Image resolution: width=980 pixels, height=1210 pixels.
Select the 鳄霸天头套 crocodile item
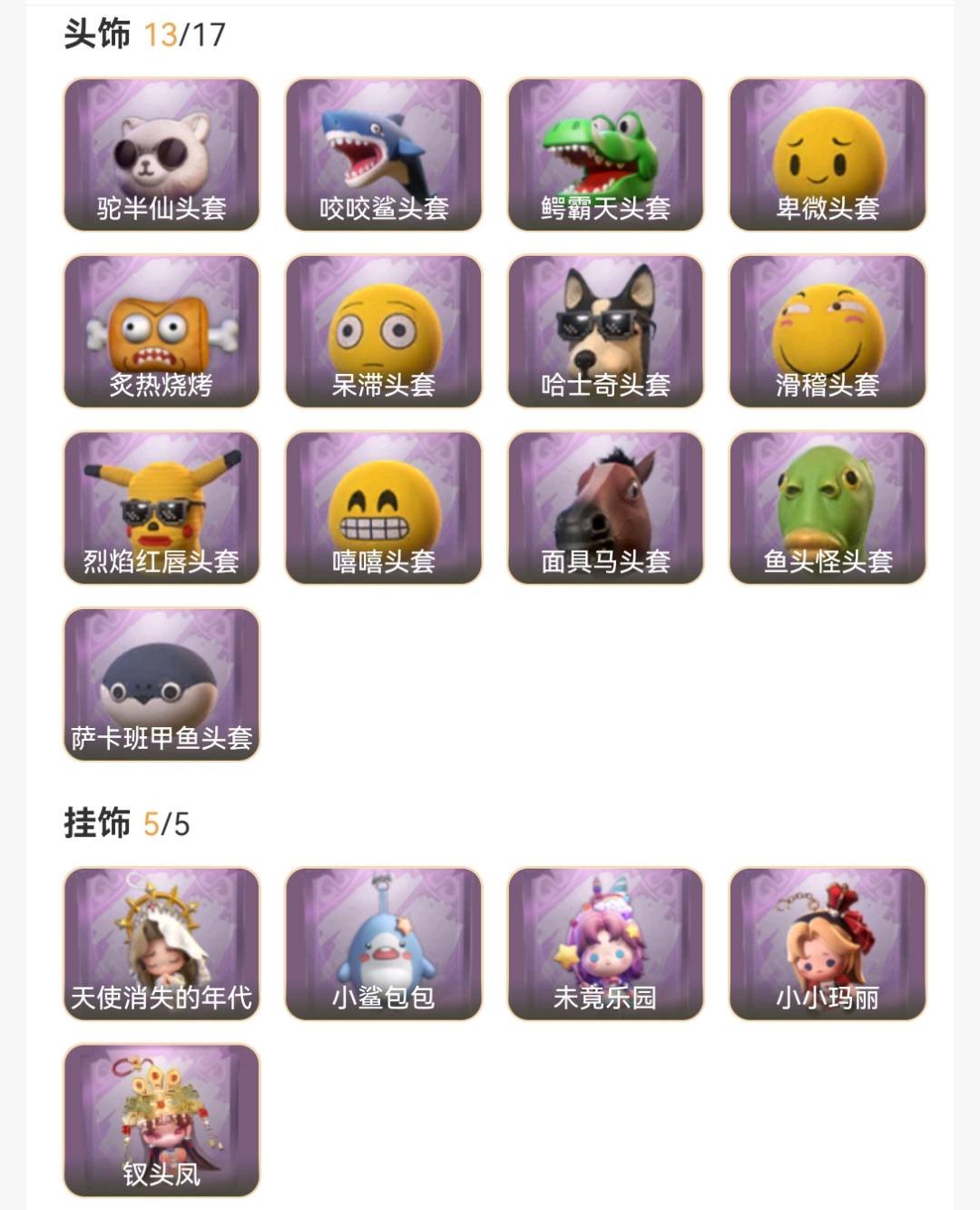point(605,154)
